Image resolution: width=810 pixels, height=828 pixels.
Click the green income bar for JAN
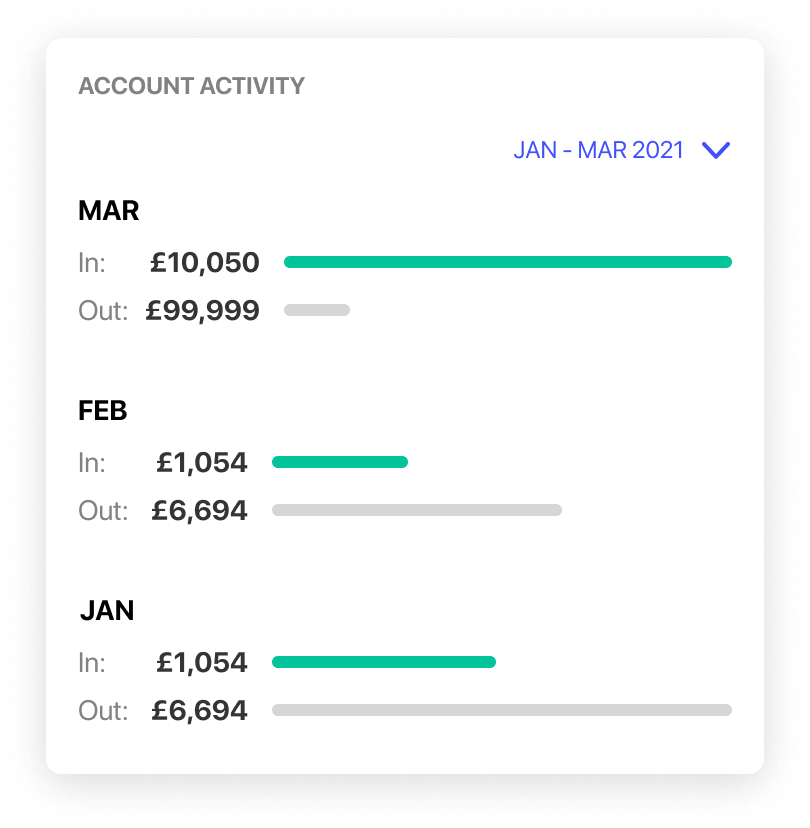[383, 661]
